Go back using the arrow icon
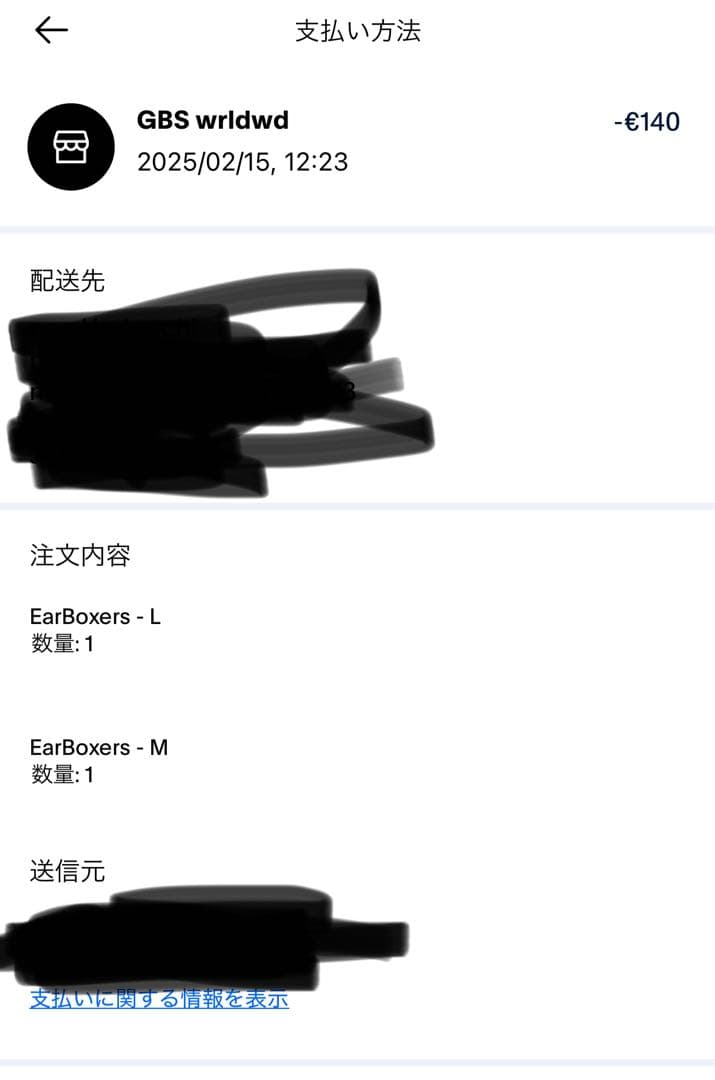The image size is (715, 1080). click(x=51, y=31)
